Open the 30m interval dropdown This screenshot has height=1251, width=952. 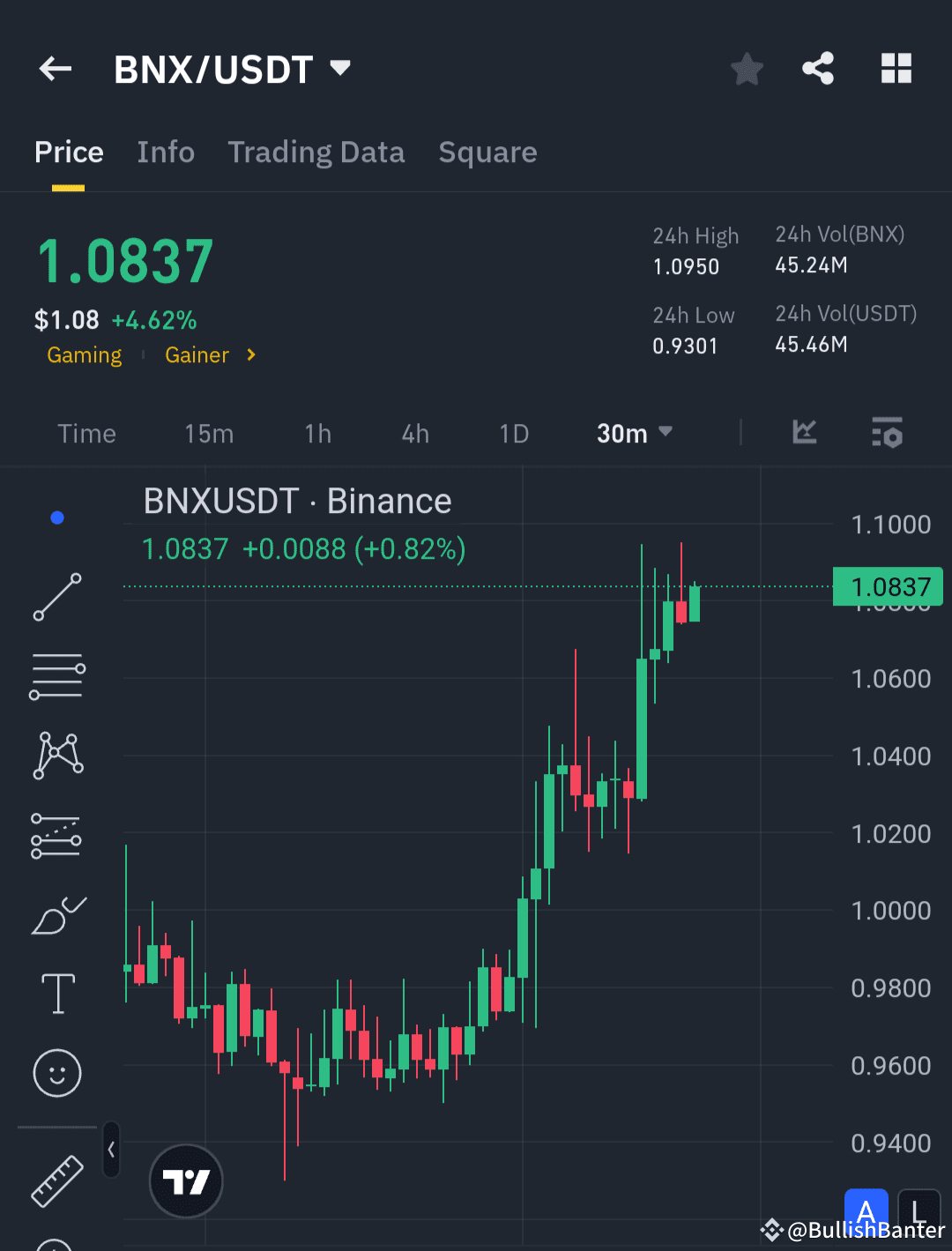(x=635, y=433)
